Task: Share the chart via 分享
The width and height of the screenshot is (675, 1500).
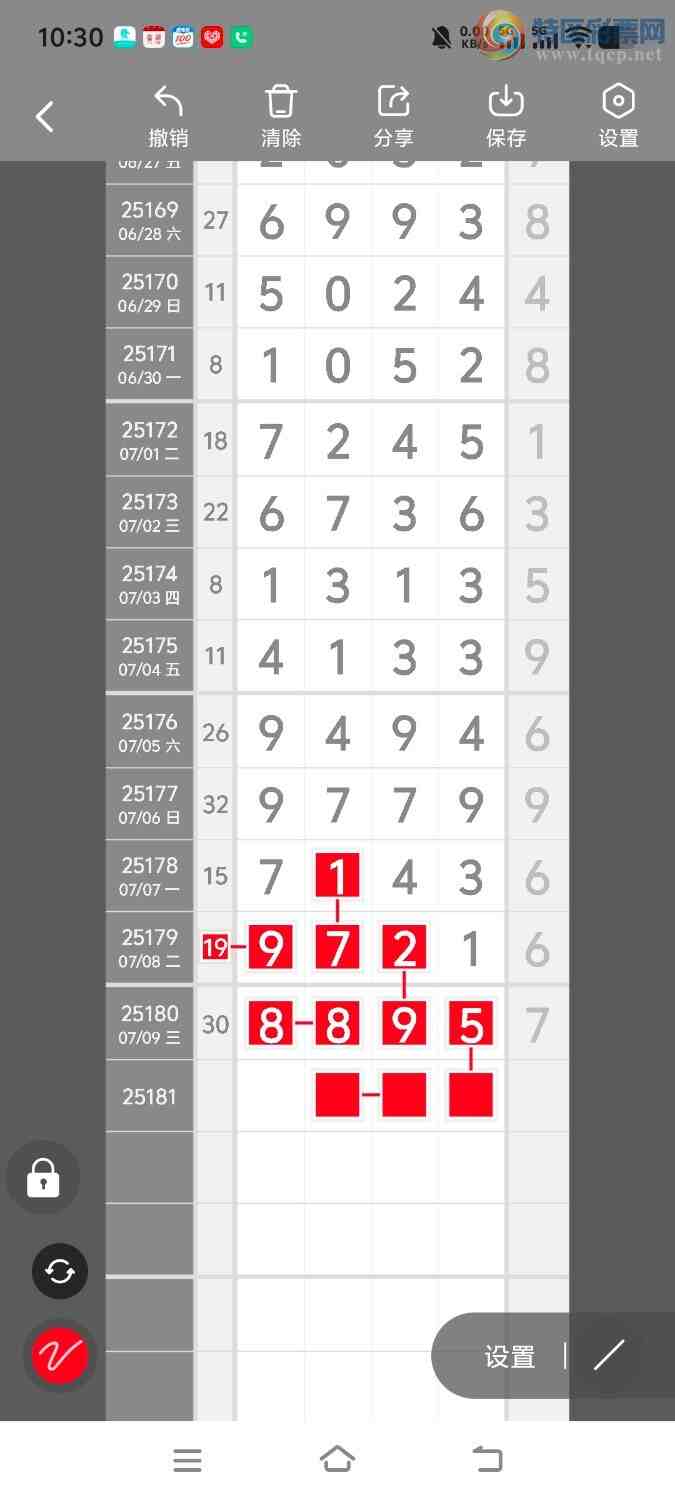Action: click(393, 117)
